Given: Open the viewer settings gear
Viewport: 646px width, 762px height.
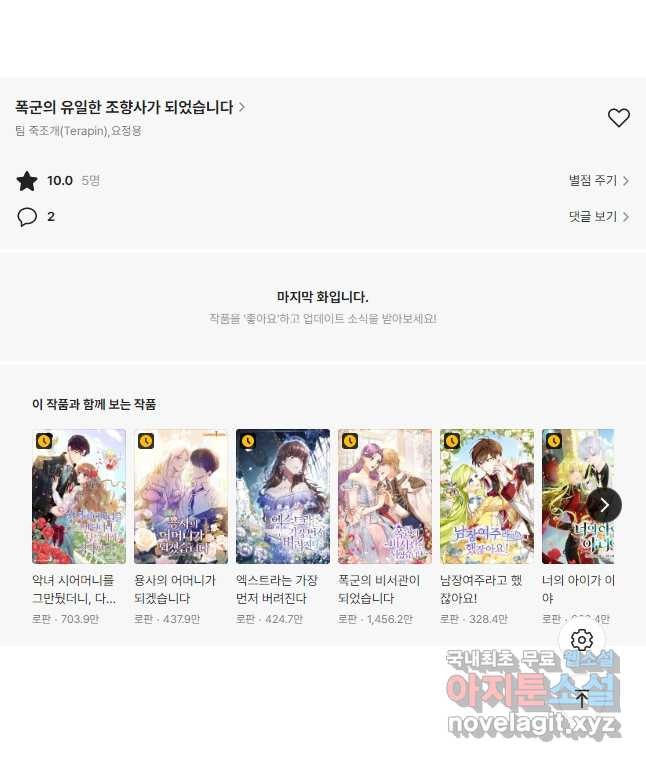Looking at the screenshot, I should point(582,640).
